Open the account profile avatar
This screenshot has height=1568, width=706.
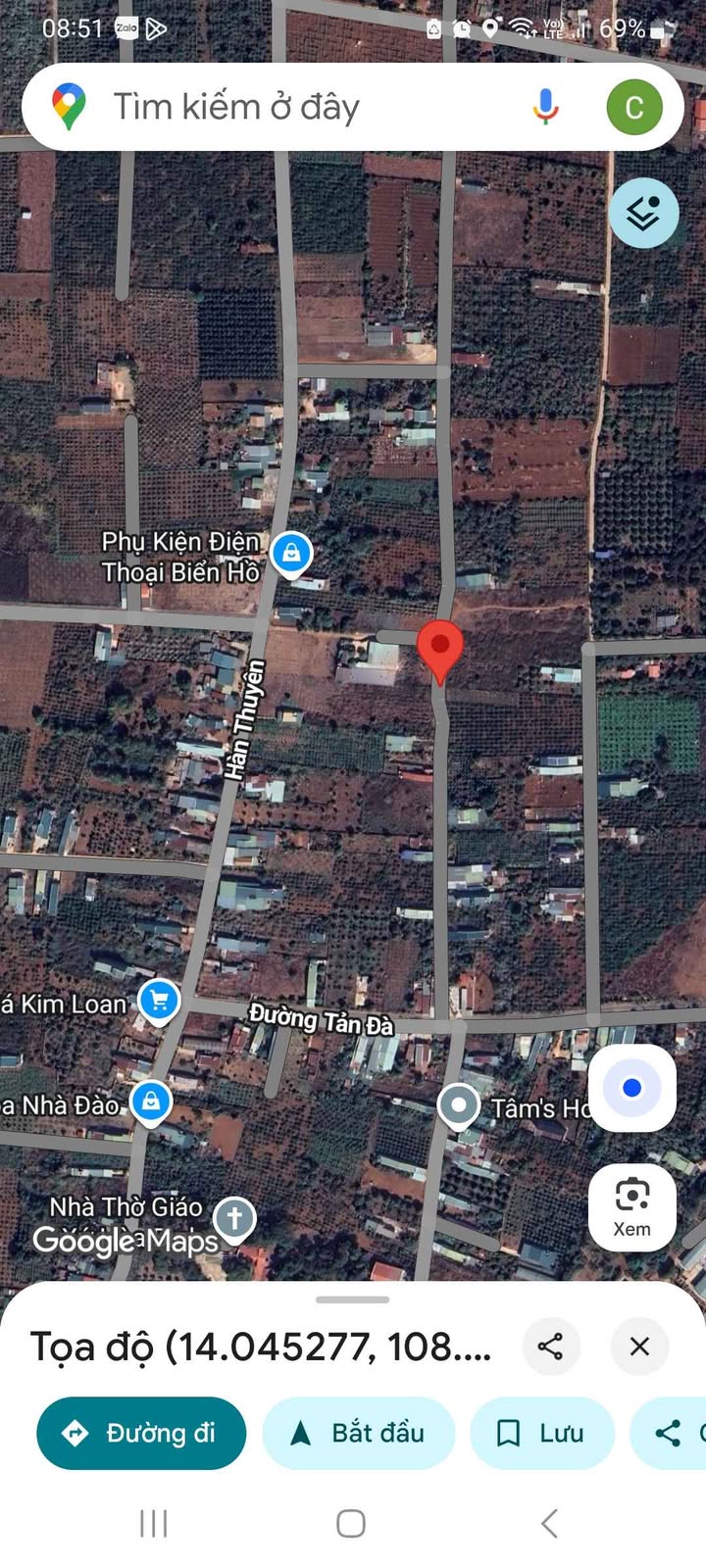click(x=633, y=107)
